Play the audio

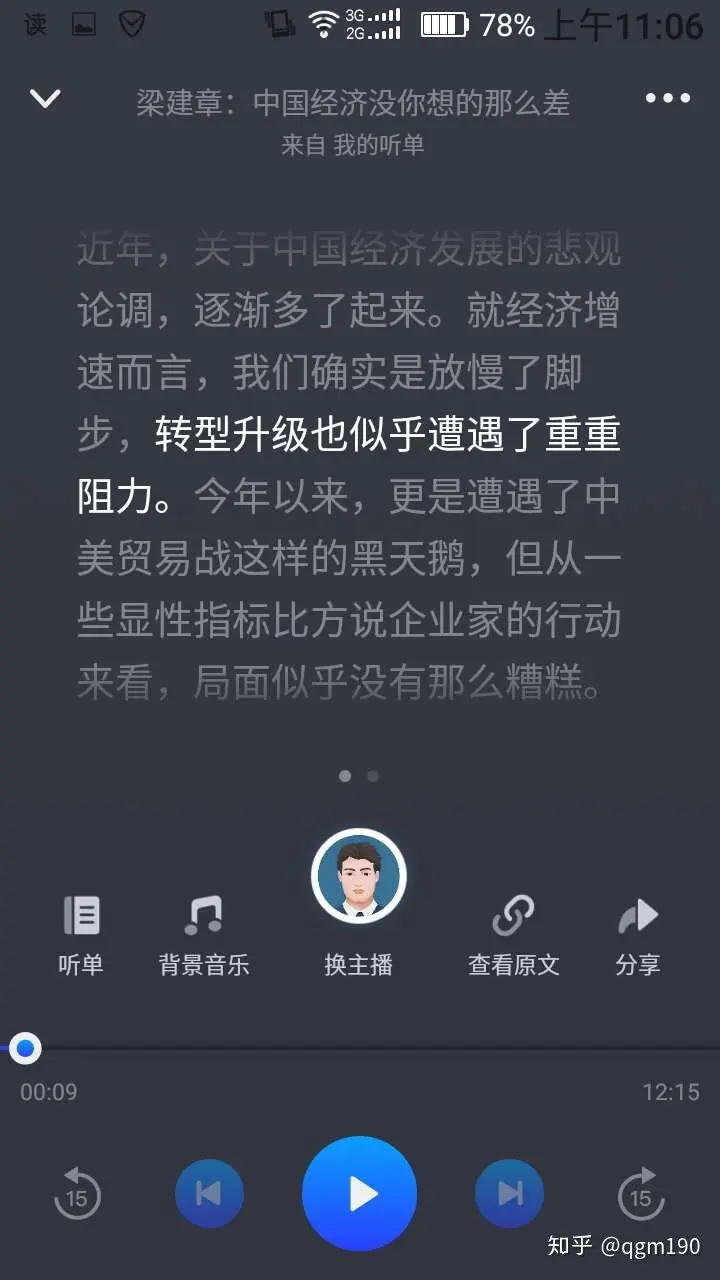click(359, 1193)
